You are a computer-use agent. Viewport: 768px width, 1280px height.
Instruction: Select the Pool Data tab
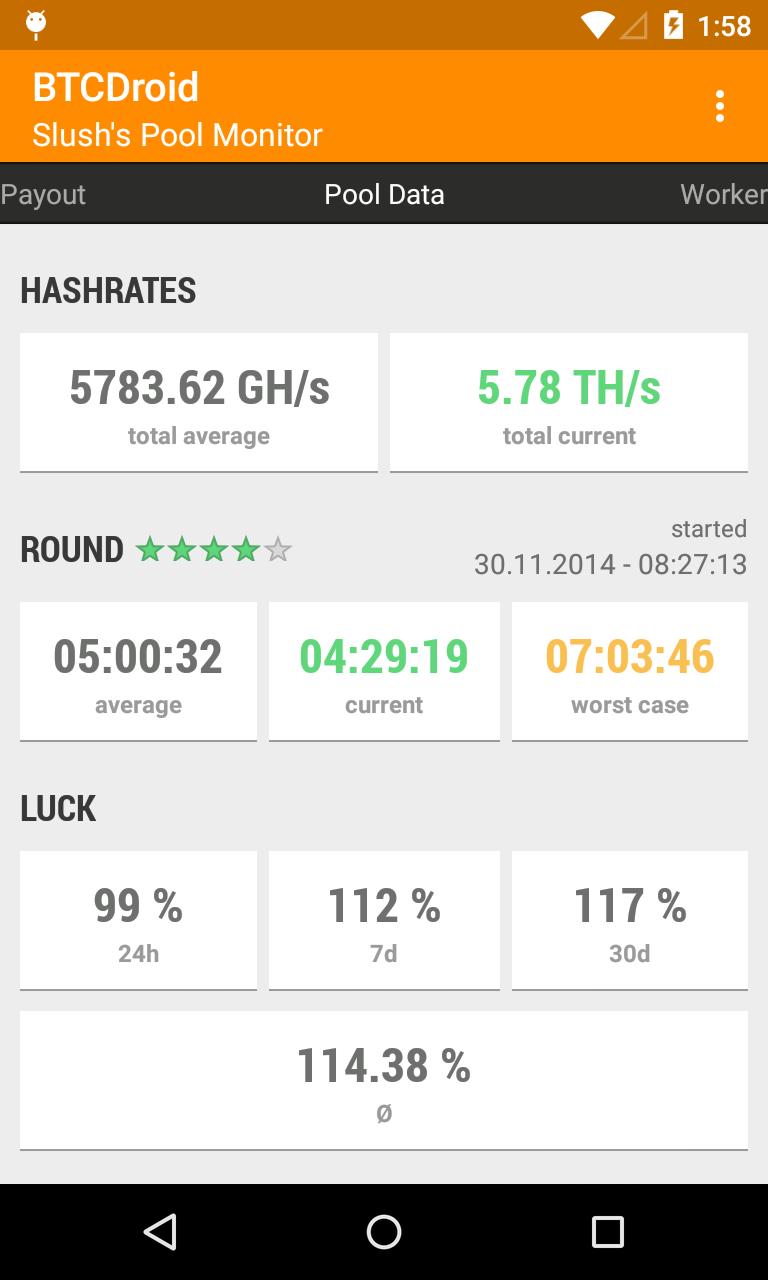(384, 194)
